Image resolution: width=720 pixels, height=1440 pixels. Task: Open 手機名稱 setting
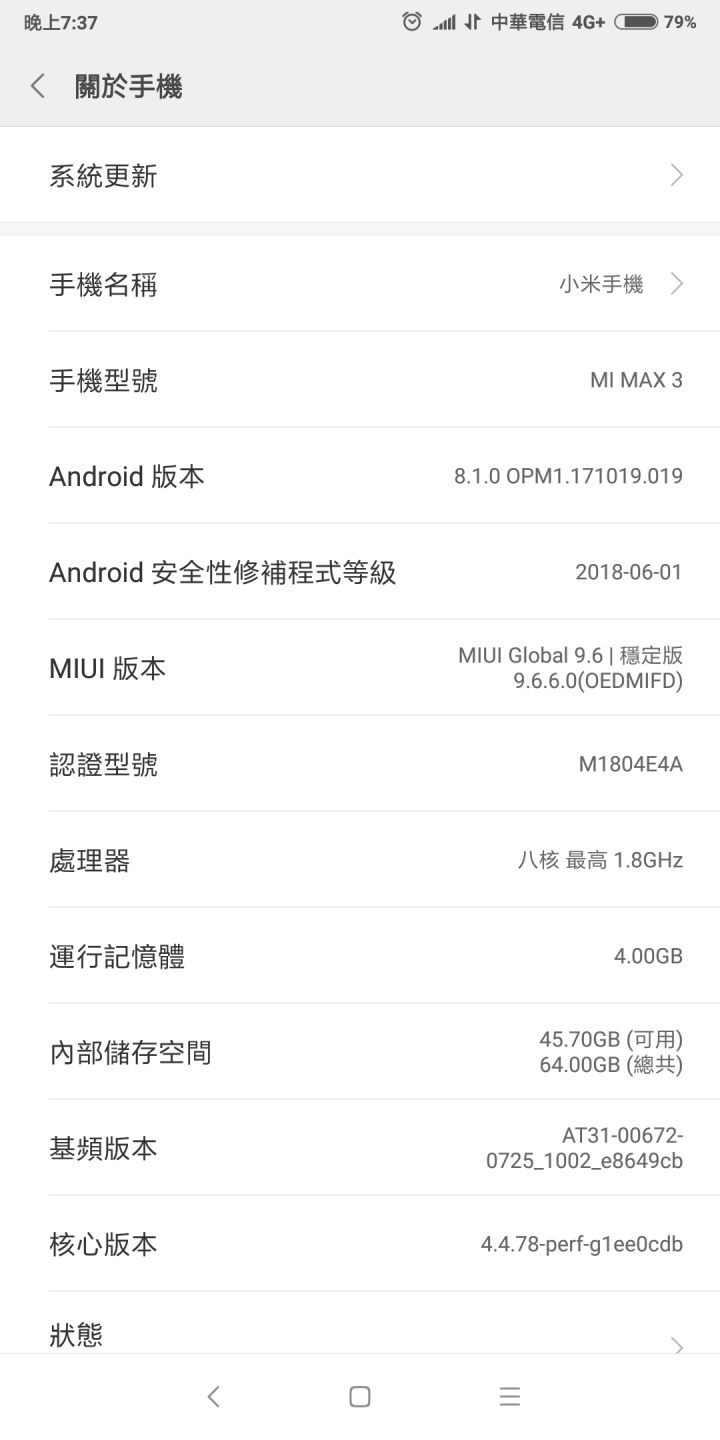coord(360,284)
